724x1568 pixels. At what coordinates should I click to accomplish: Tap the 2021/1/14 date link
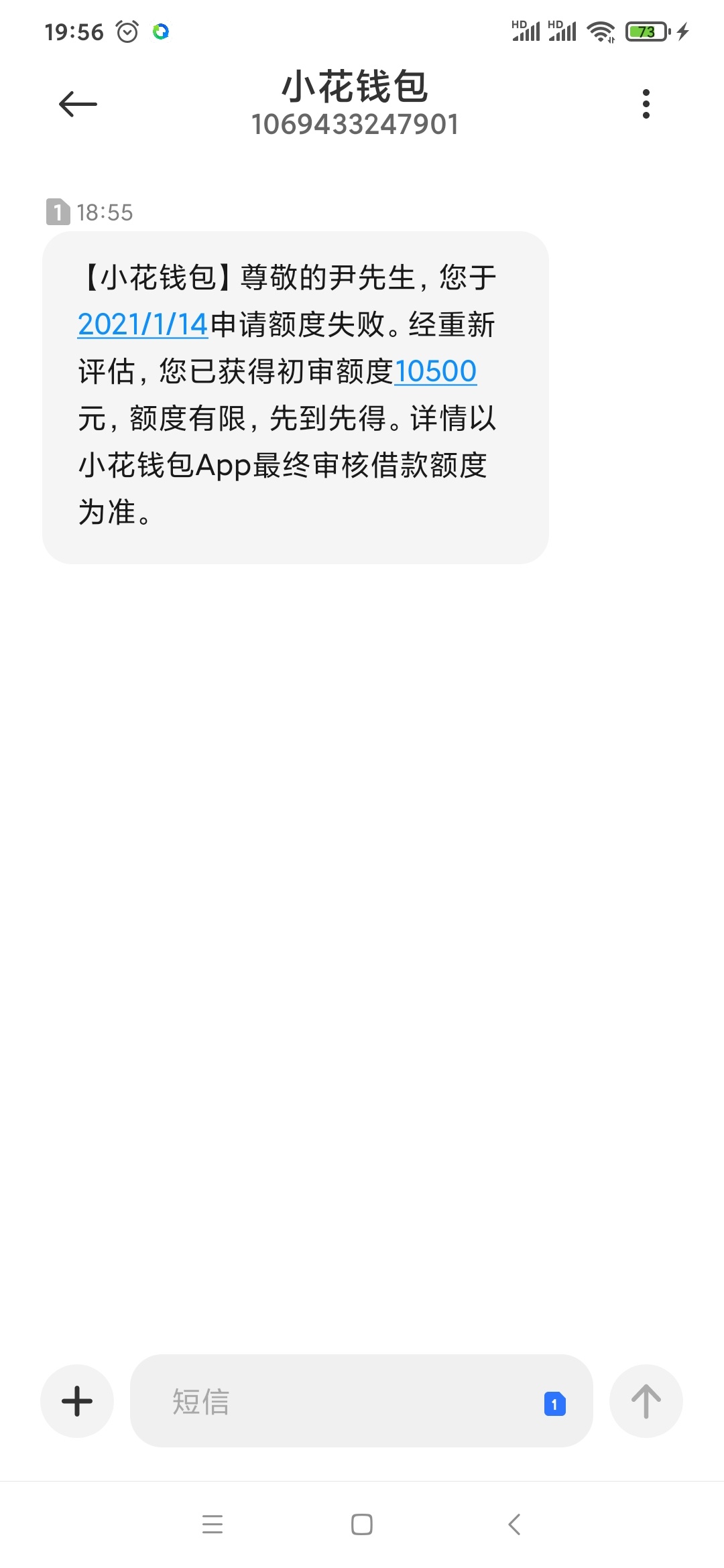(x=143, y=324)
